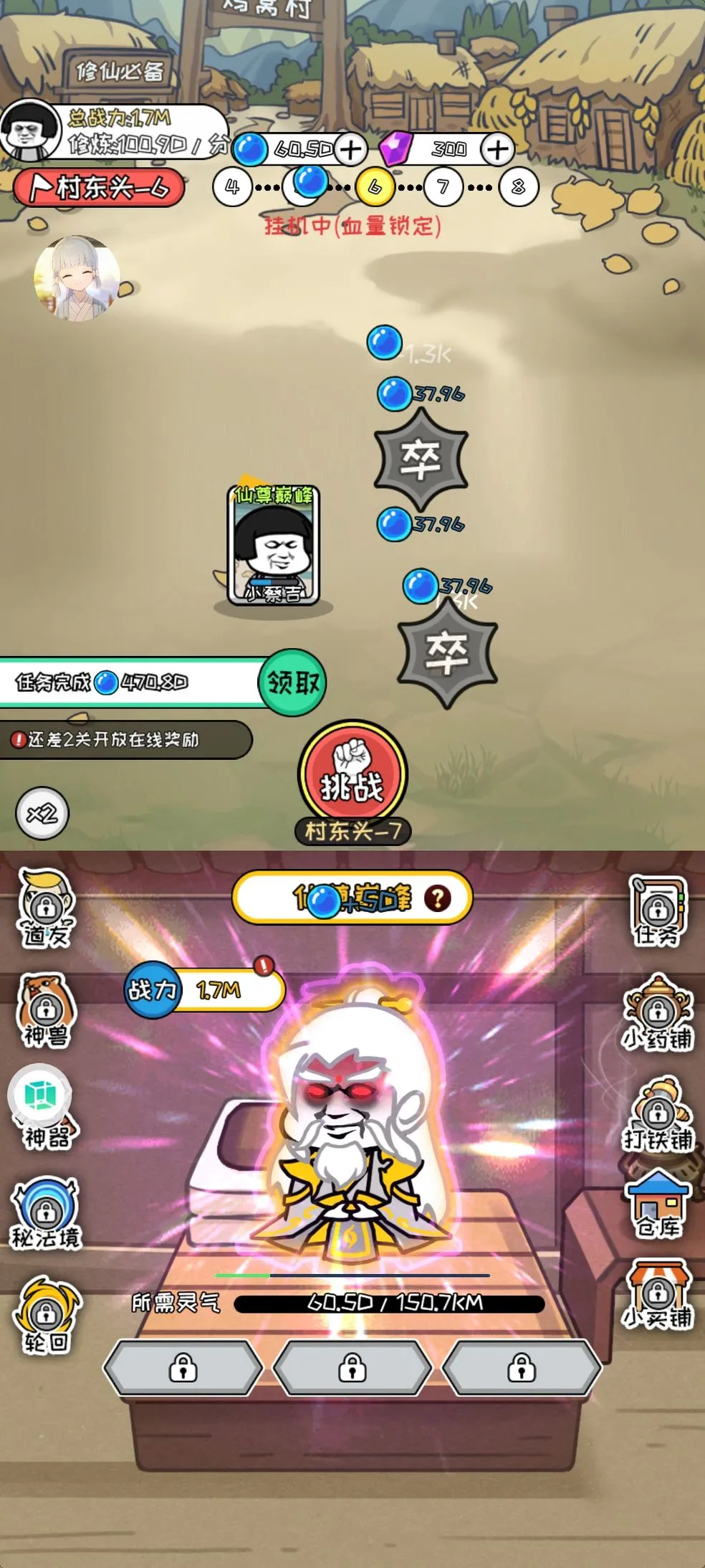The width and height of the screenshot is (705, 1568).
Task: Visit the 打铁铺 blacksmith shop
Action: tap(658, 1113)
